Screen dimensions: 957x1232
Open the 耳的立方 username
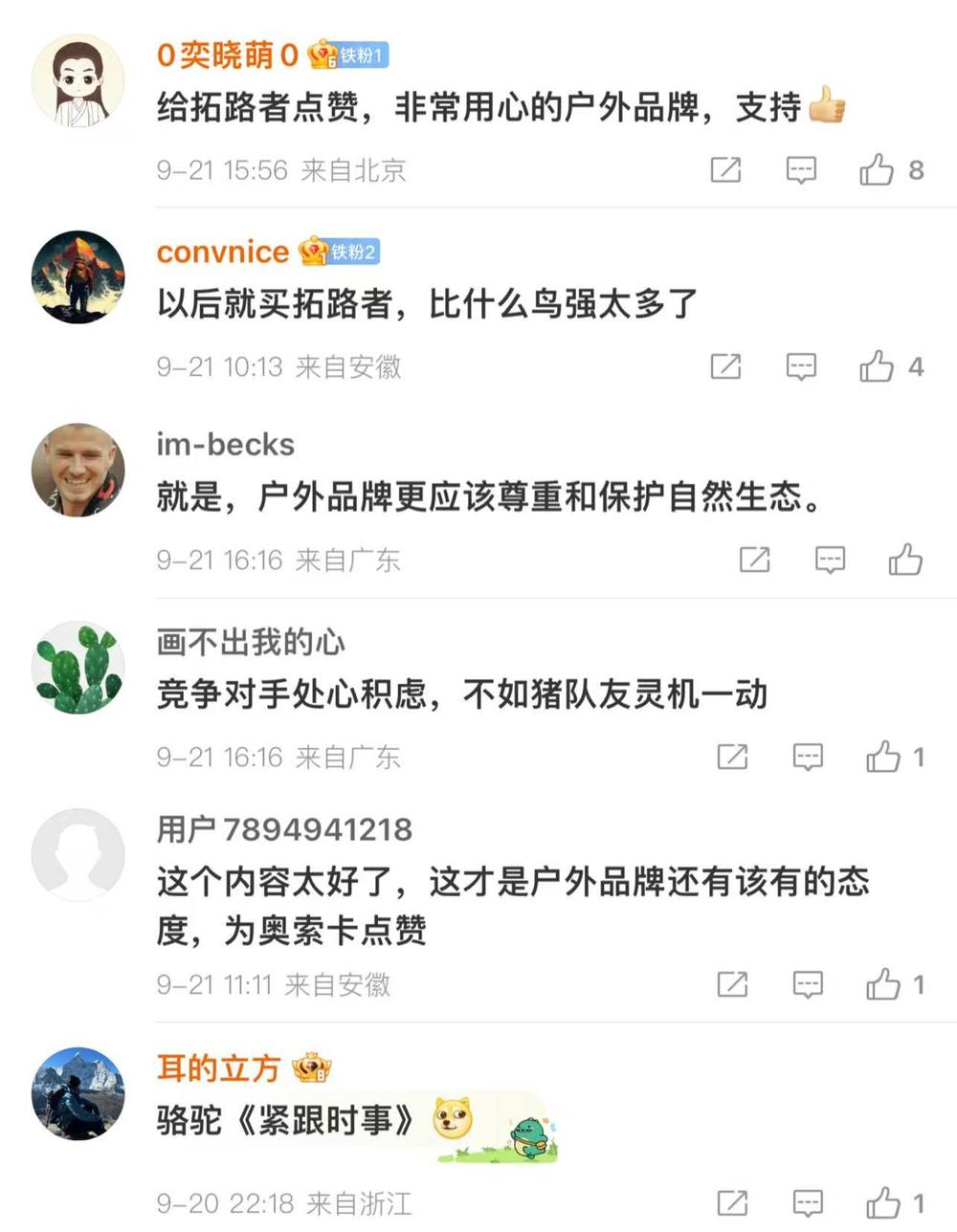pos(218,1067)
